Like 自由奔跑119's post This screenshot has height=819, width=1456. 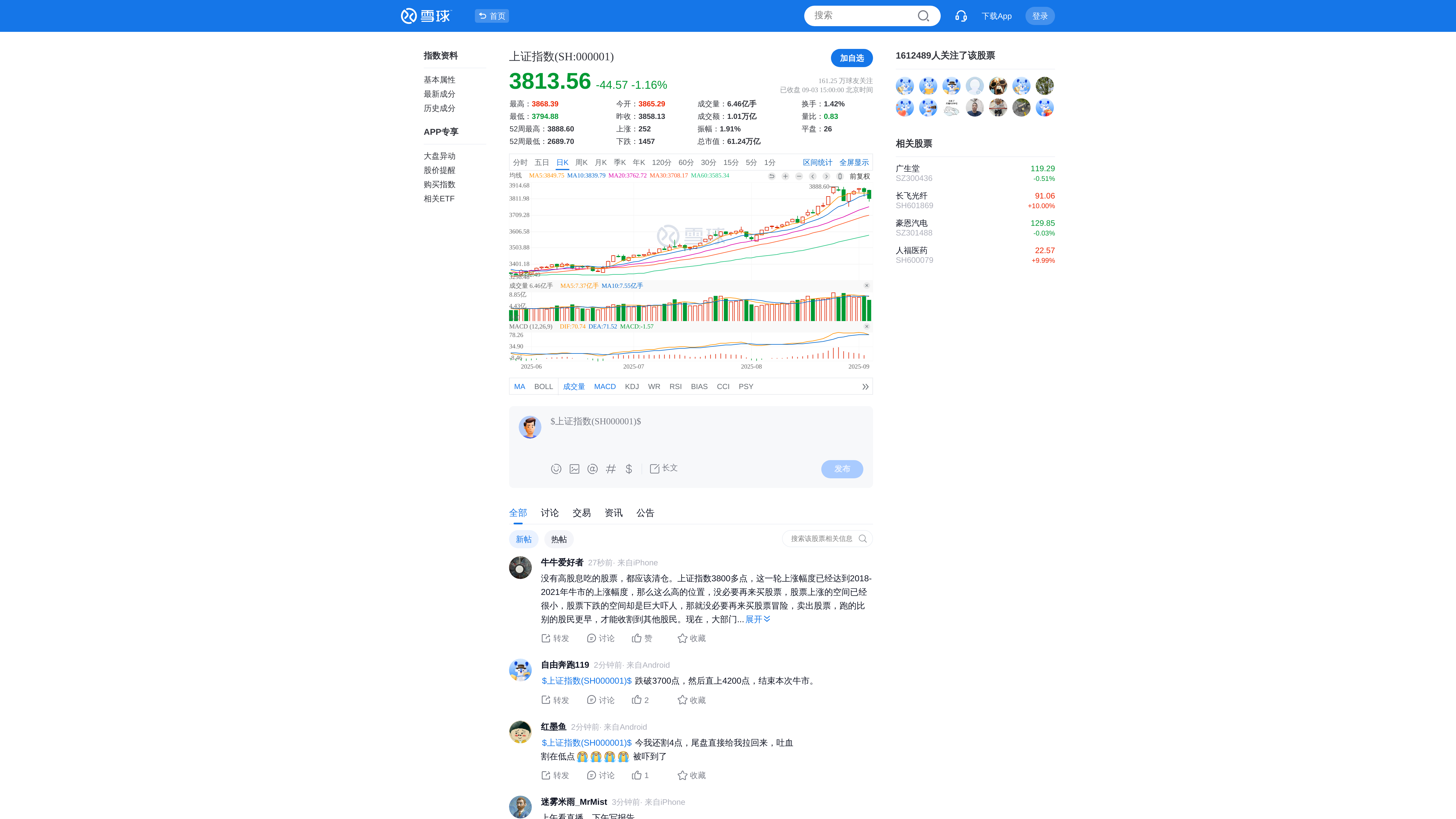click(x=640, y=700)
